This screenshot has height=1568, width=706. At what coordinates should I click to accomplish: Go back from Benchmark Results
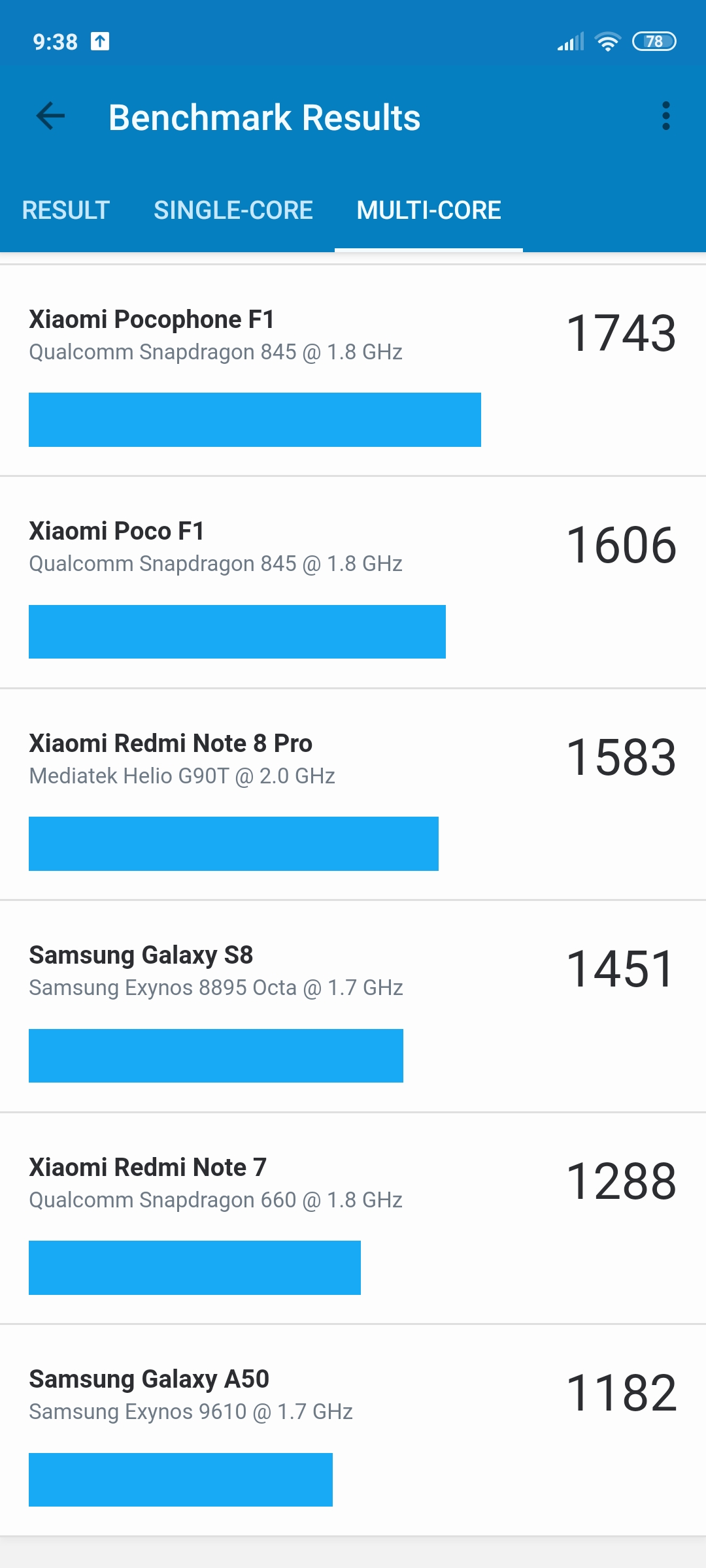(x=50, y=117)
